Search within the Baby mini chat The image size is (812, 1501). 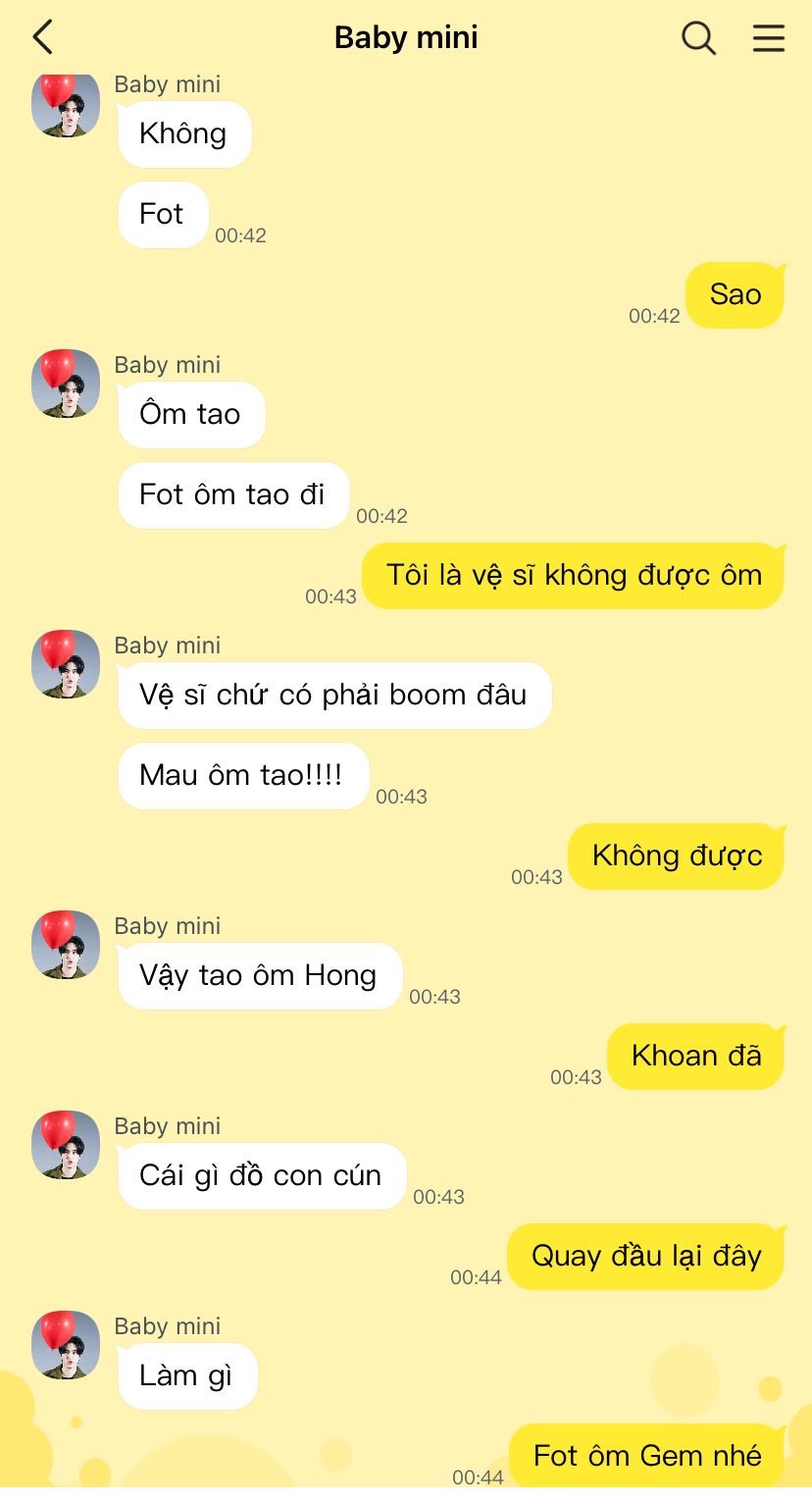[x=698, y=37]
